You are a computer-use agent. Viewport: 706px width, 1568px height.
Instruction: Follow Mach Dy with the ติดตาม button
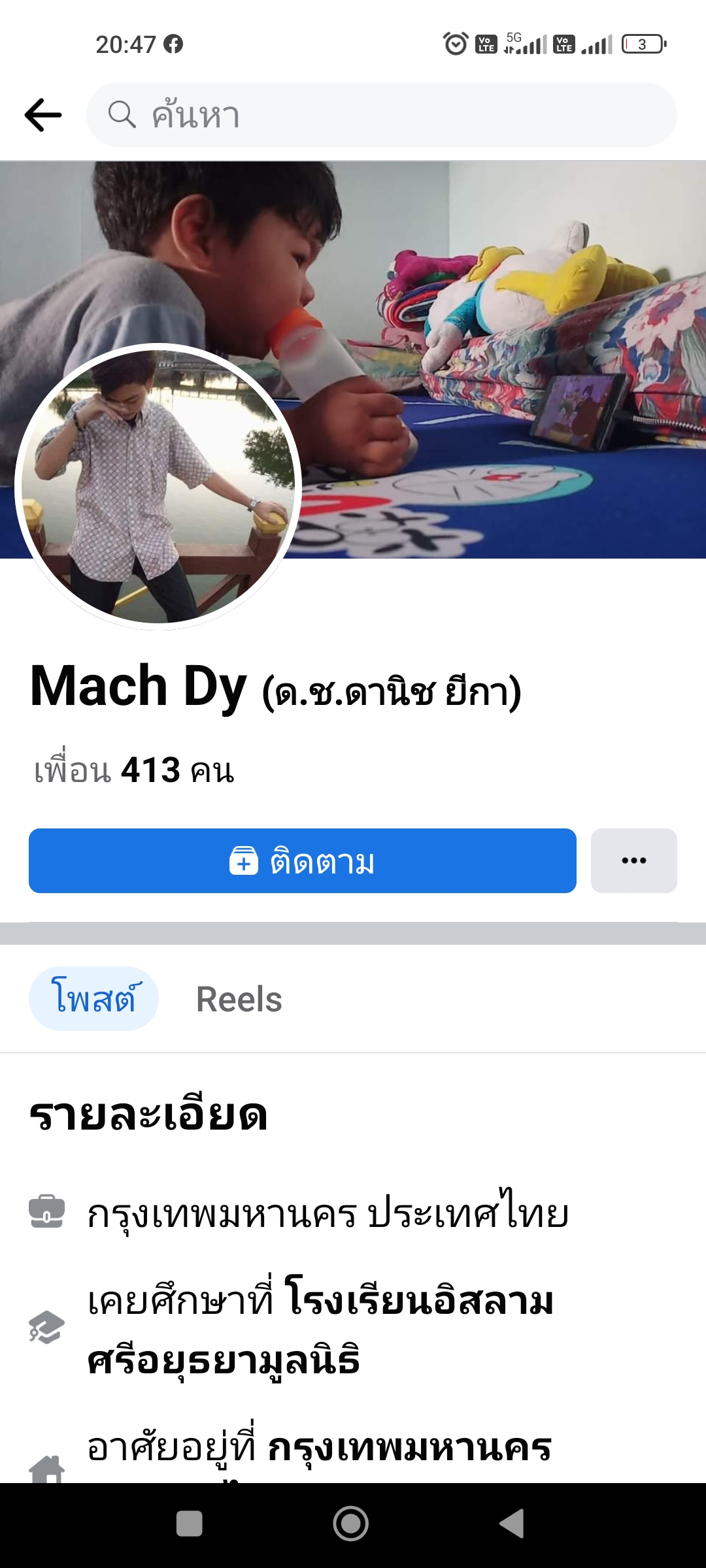[302, 861]
